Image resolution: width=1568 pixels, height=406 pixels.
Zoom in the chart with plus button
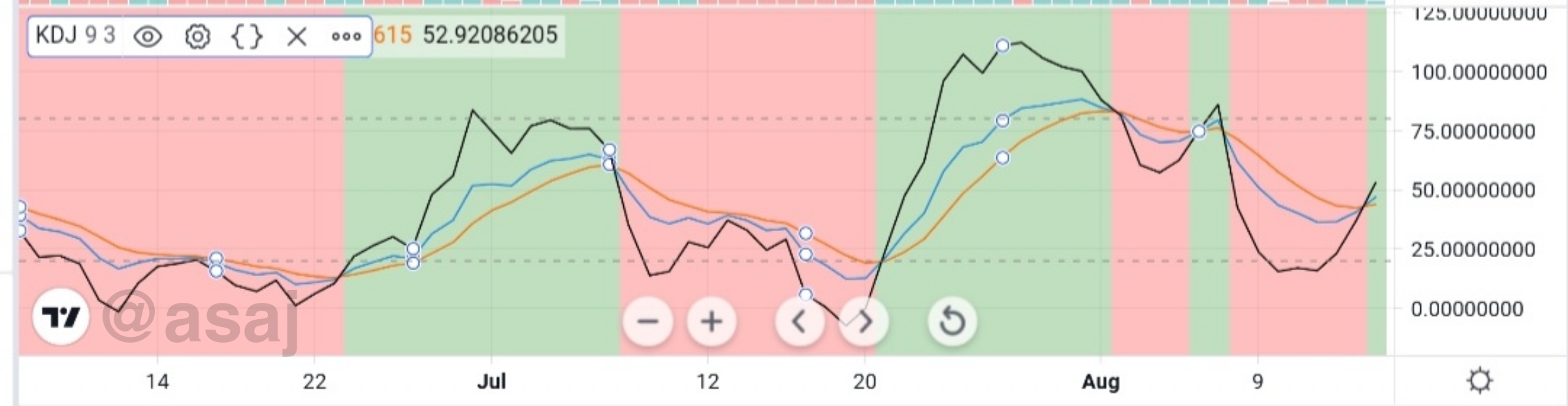coord(711,321)
